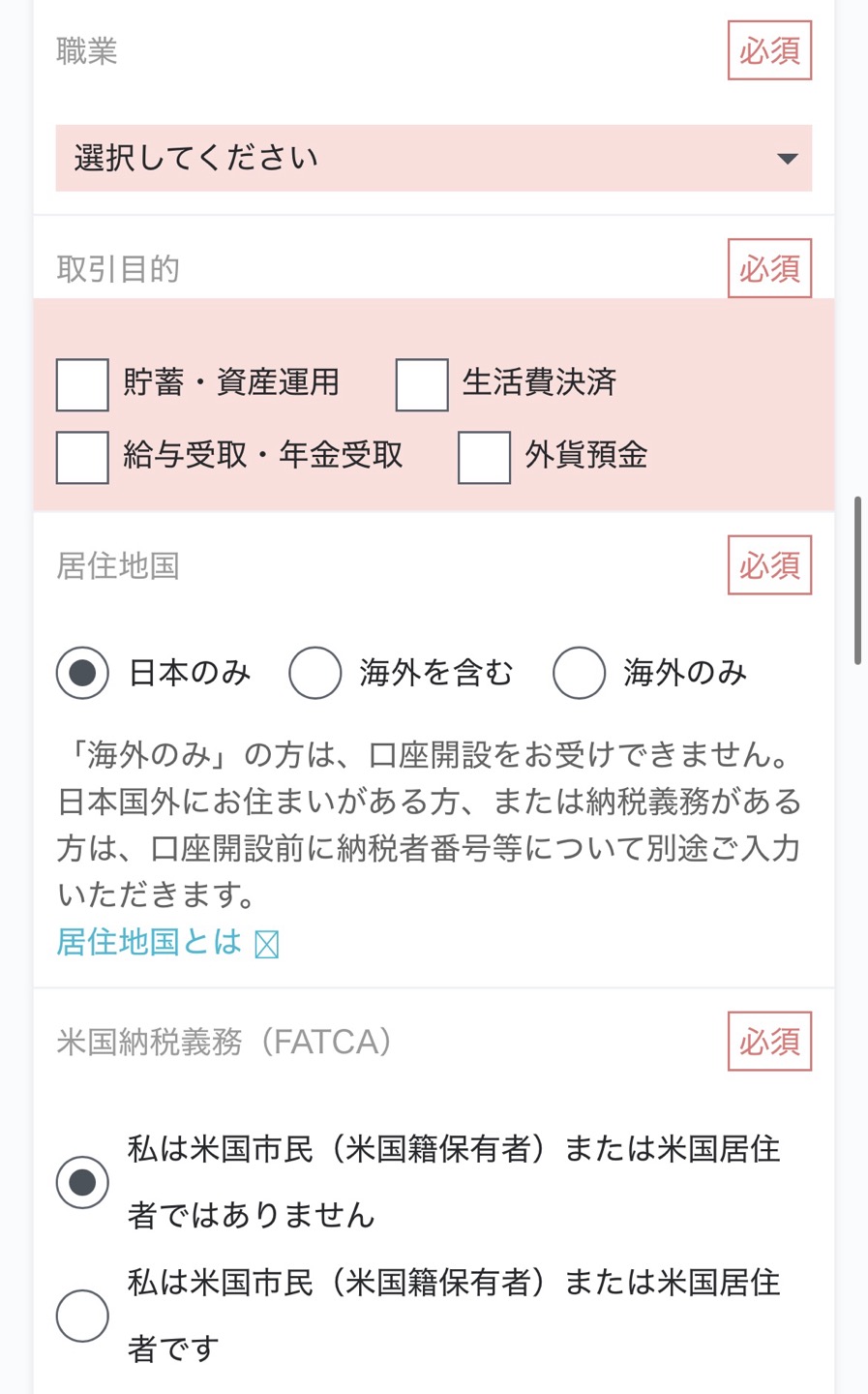The height and width of the screenshot is (1394, 868).
Task: Select the 海外を含む radio option
Action: pos(315,673)
